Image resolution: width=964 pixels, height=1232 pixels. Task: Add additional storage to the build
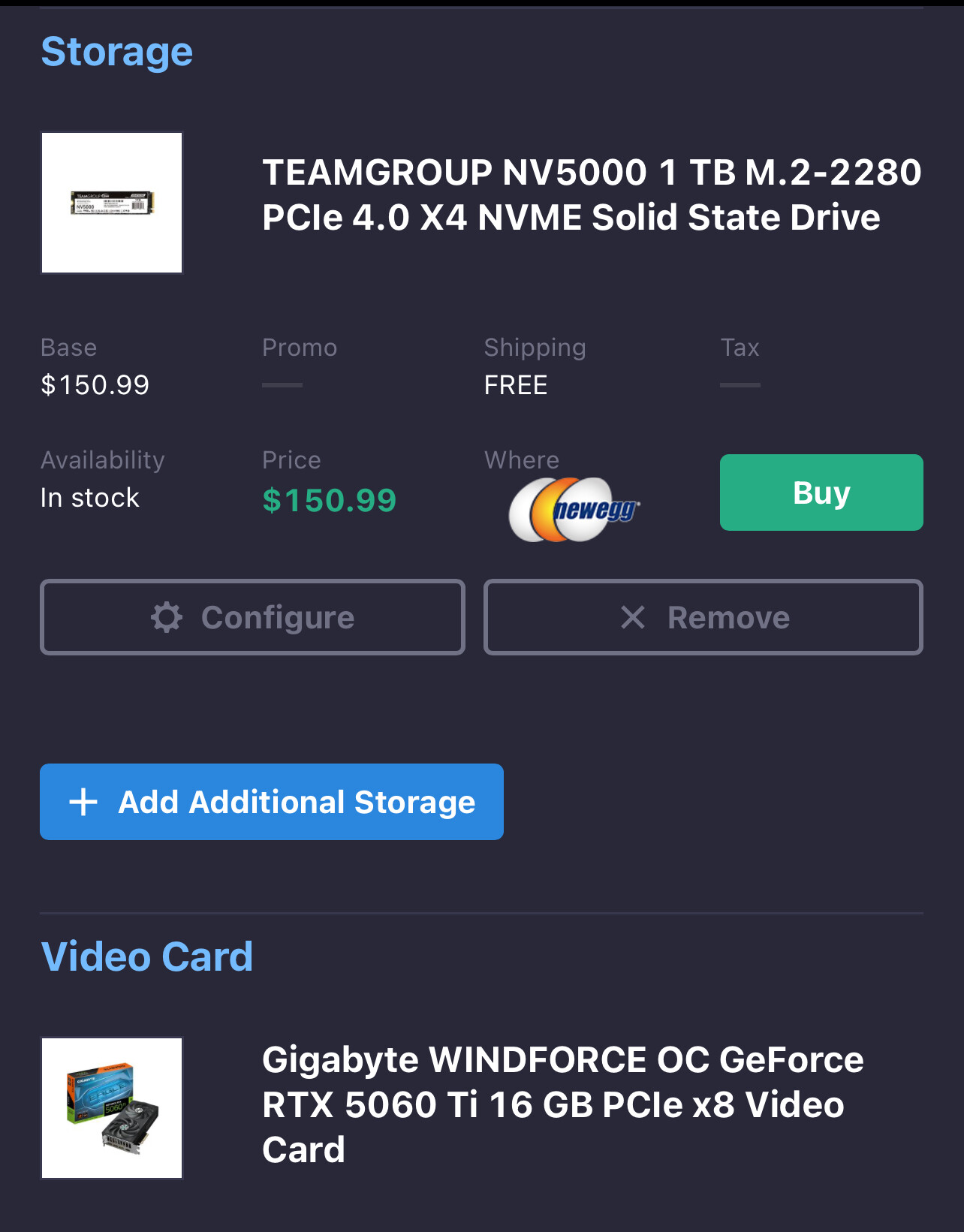[271, 802]
